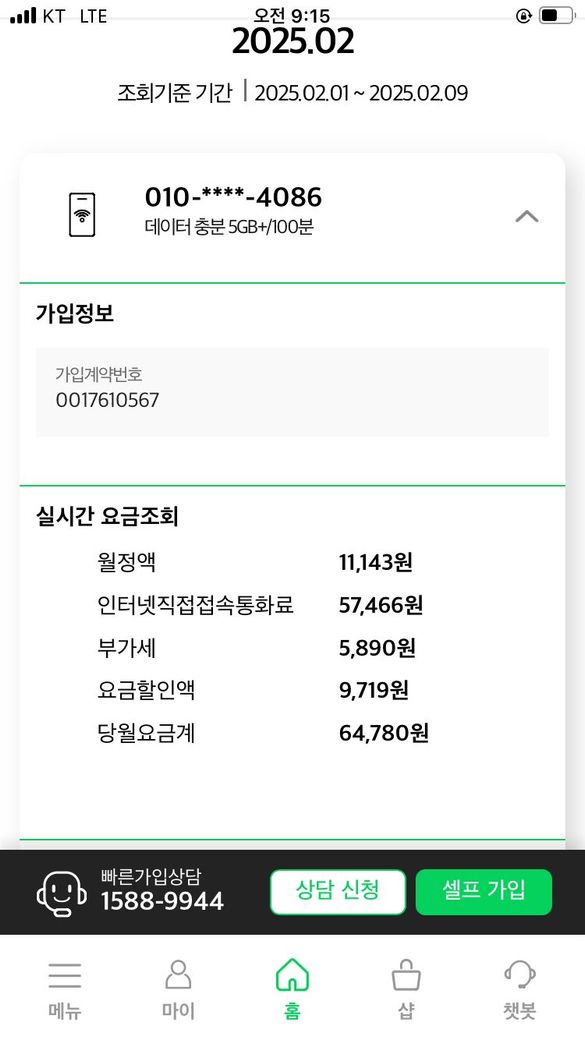The width and height of the screenshot is (585, 1040).
Task: Open the 메뉴 tab
Action: coord(65,988)
